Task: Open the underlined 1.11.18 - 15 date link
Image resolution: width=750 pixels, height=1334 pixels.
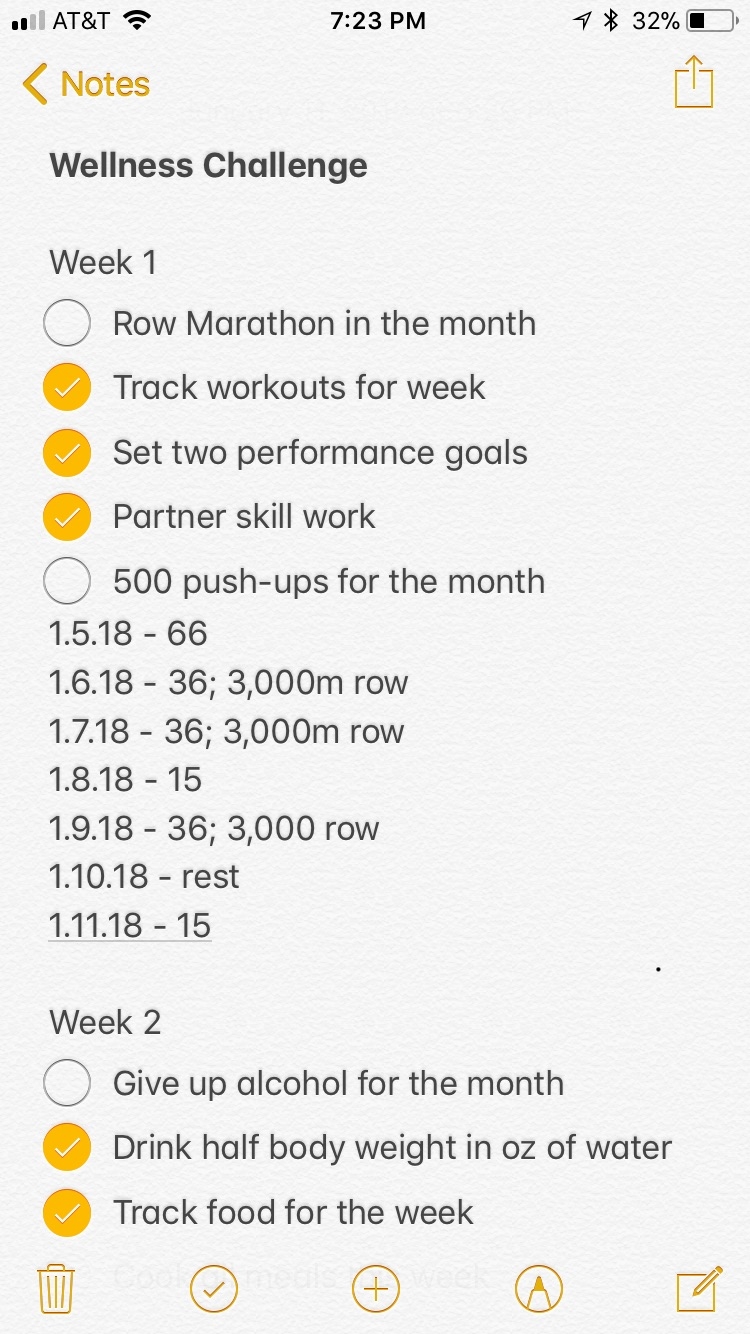Action: coord(130,925)
